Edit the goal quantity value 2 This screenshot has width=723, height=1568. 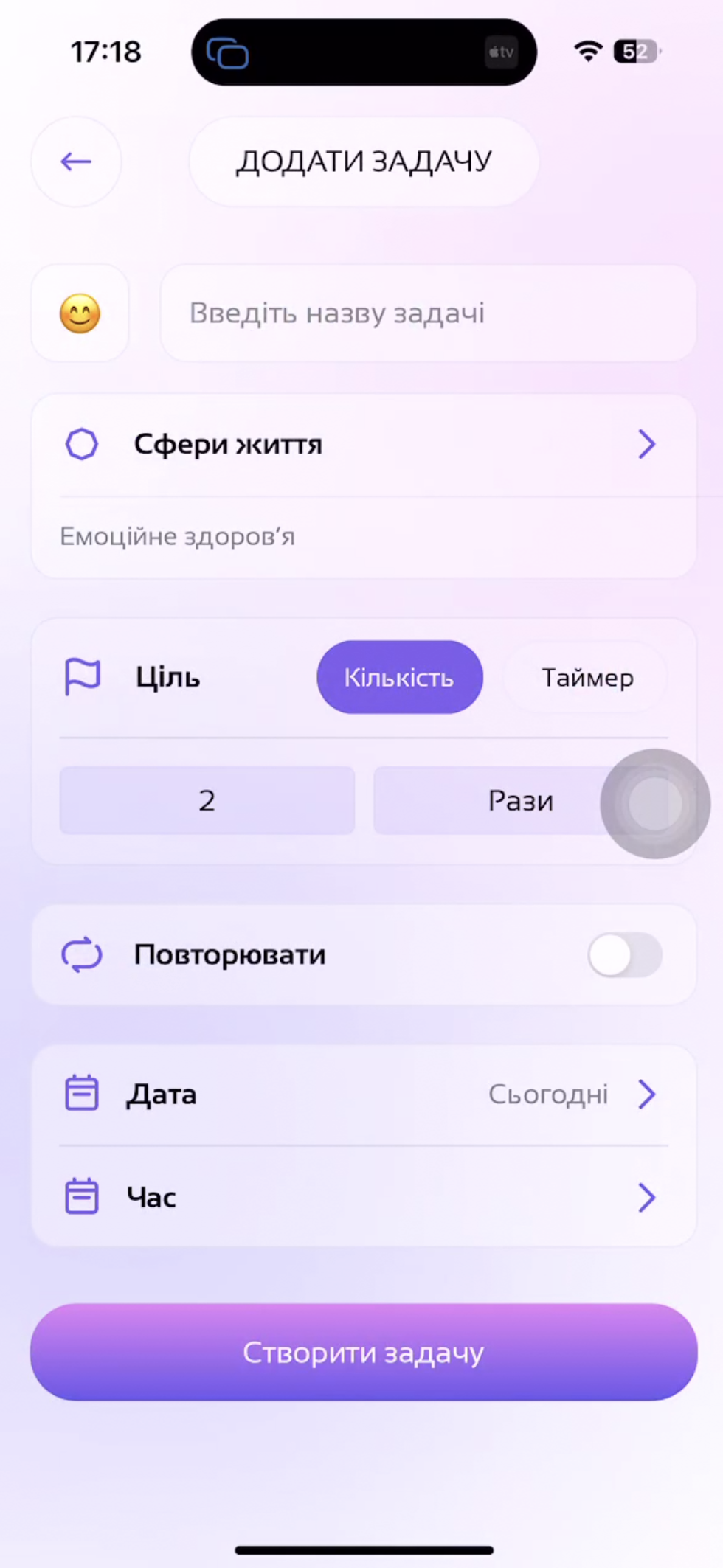click(207, 800)
